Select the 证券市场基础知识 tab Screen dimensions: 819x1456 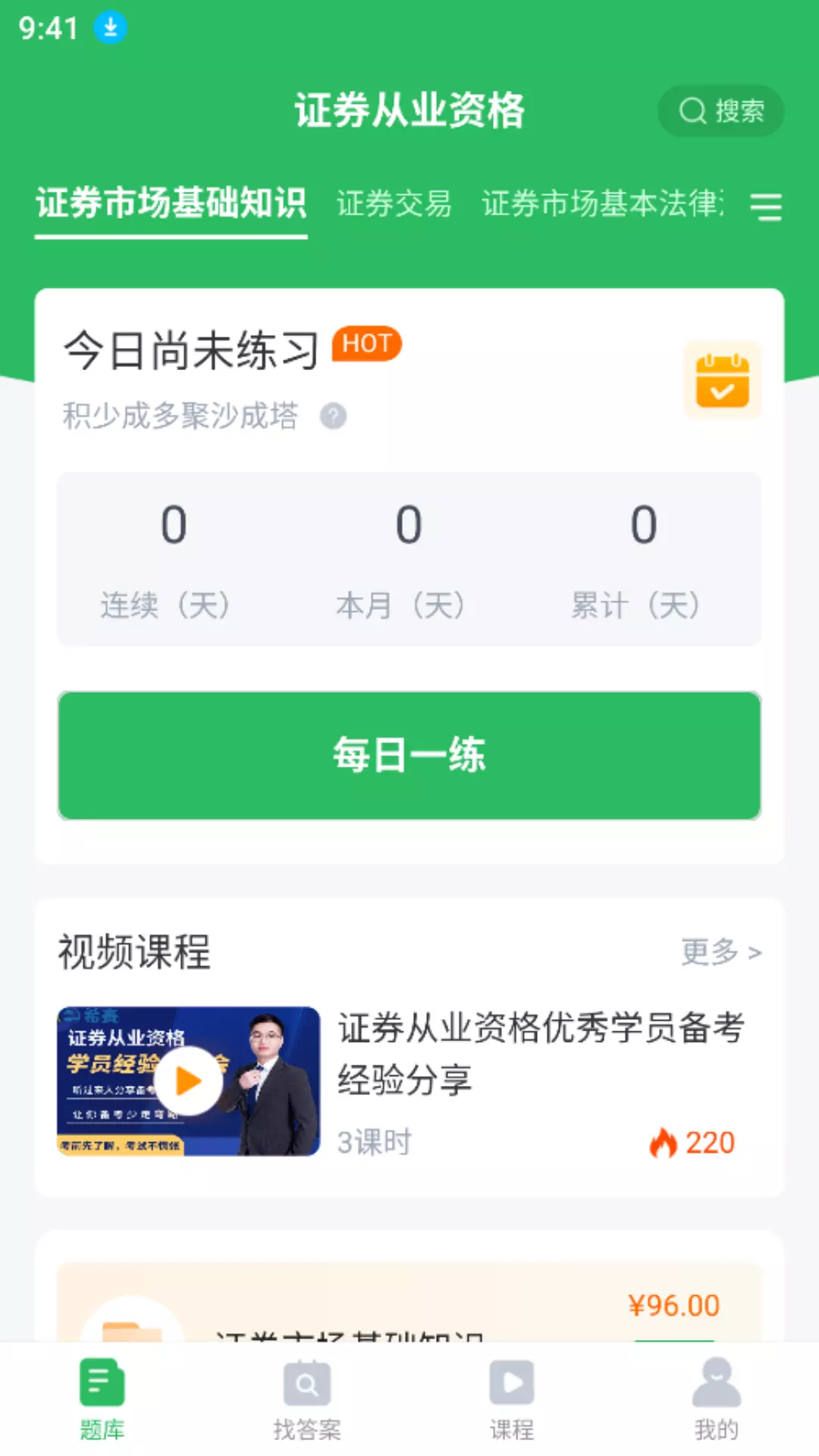(x=171, y=203)
